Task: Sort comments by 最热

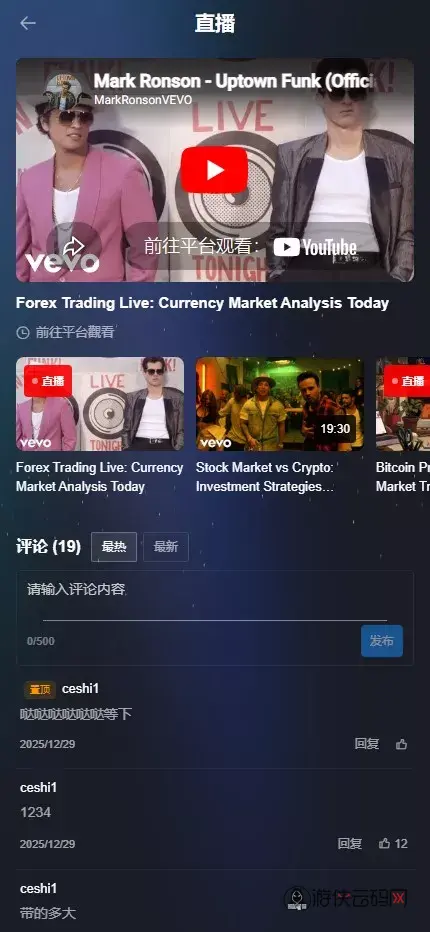Action: (x=114, y=547)
